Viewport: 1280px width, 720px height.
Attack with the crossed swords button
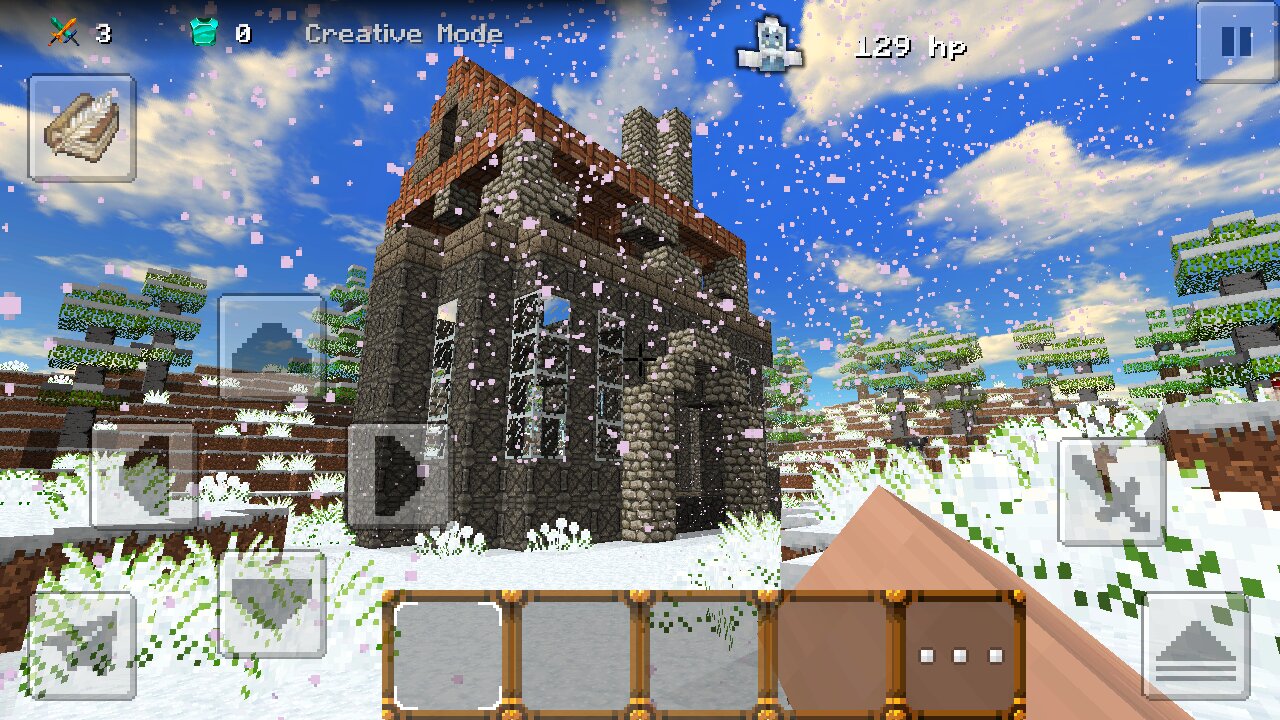(x=1111, y=492)
